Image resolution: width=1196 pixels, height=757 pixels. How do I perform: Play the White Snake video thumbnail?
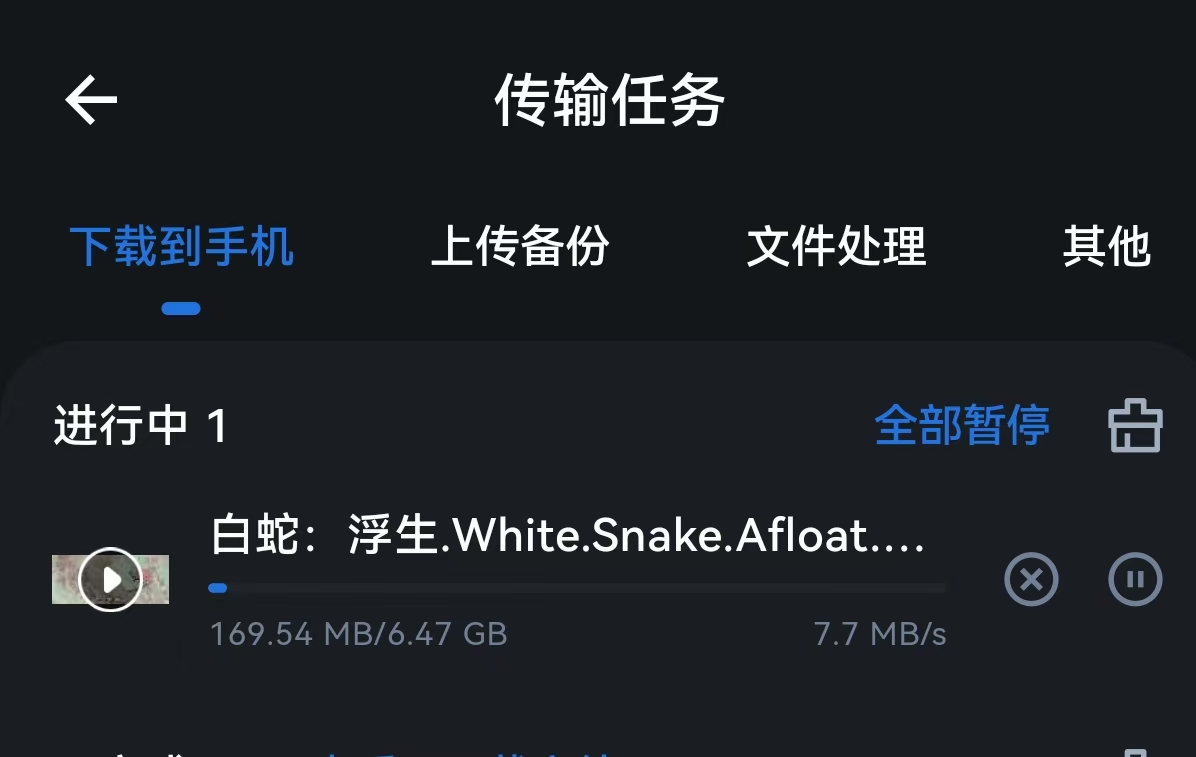click(x=110, y=579)
